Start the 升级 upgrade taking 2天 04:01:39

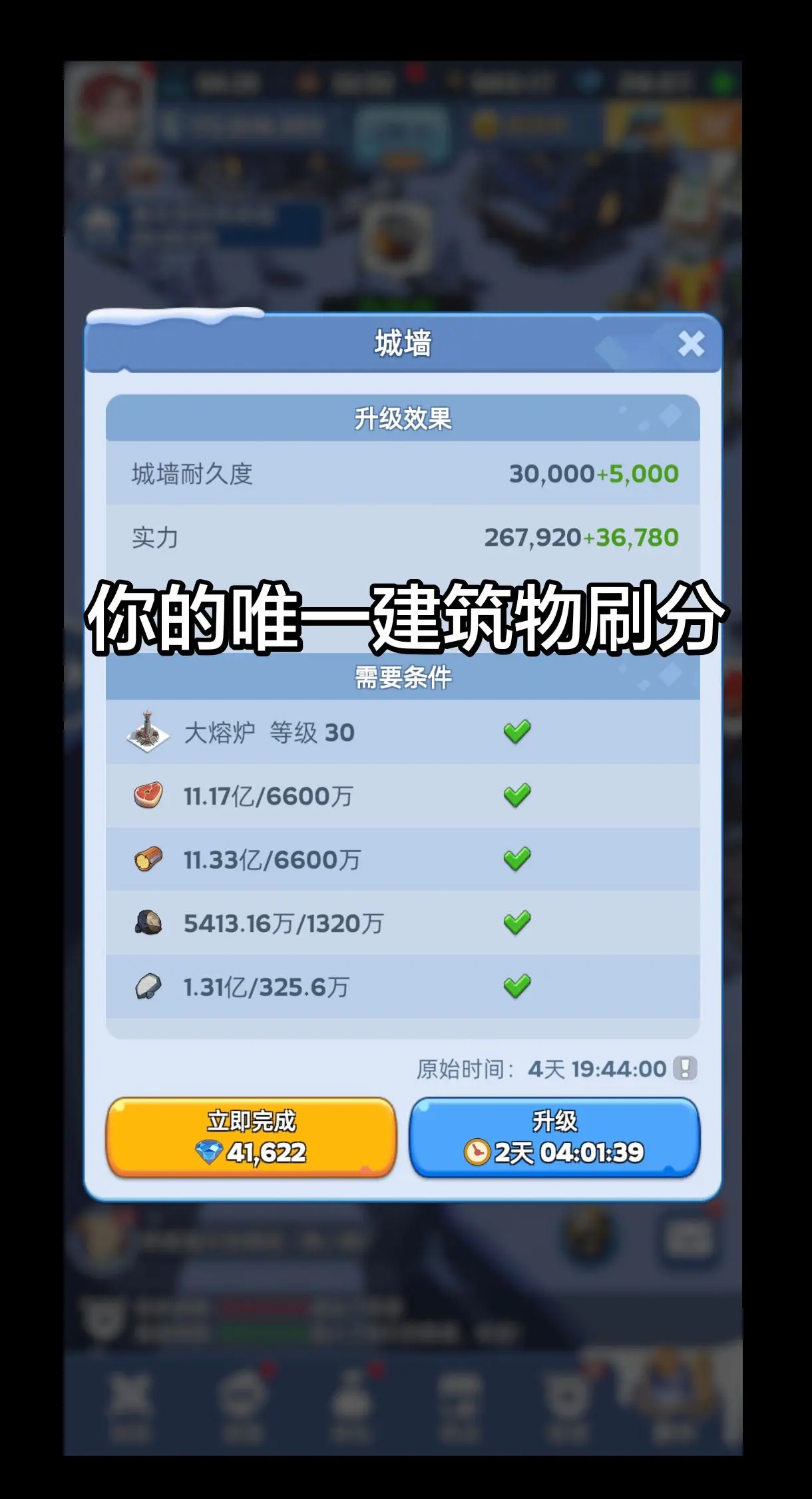click(x=554, y=1138)
